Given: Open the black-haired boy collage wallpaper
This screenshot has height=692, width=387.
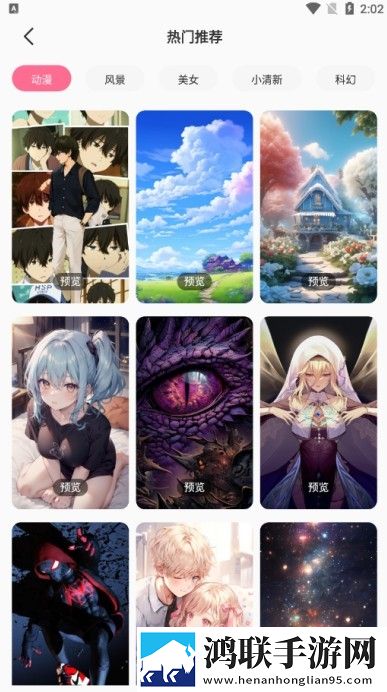Looking at the screenshot, I should coord(71,207).
